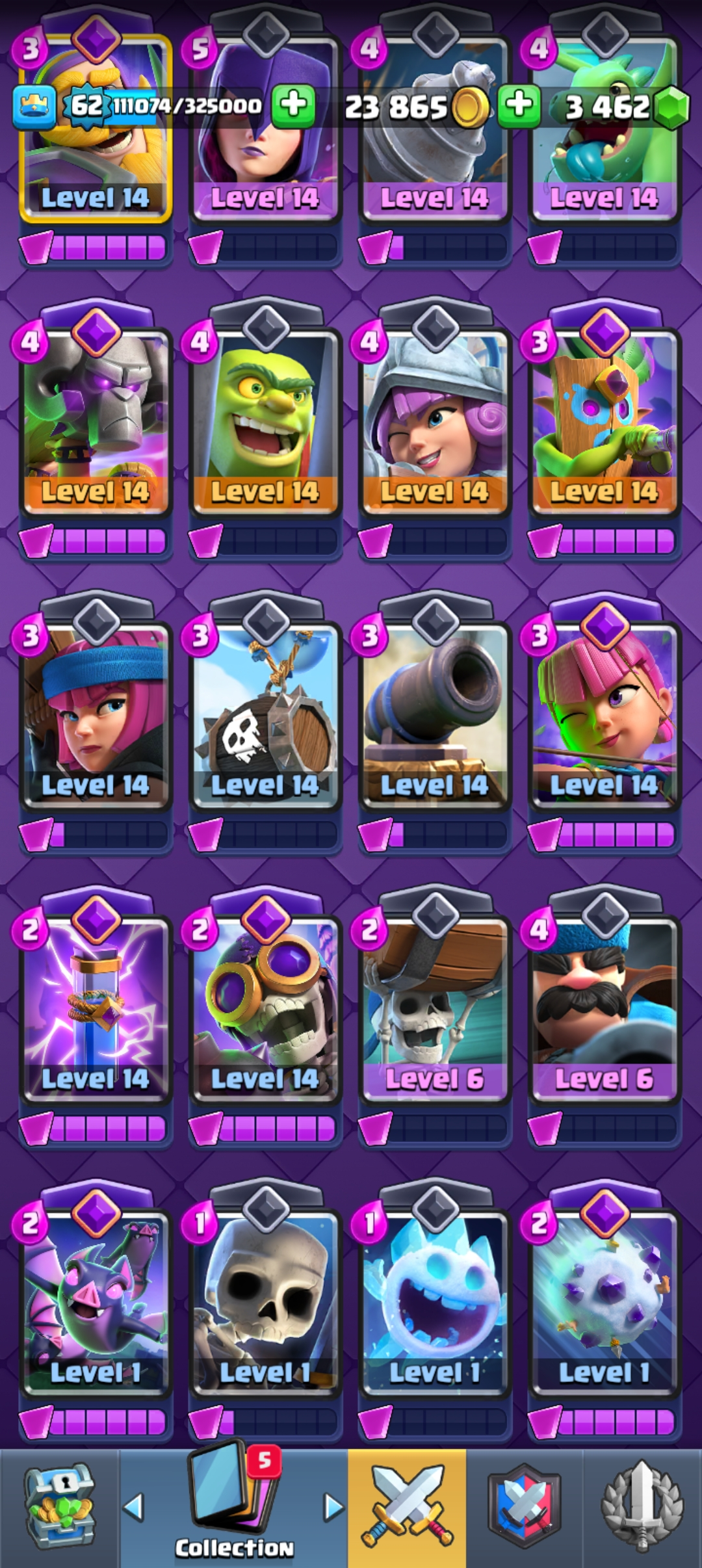Tap the left arrow next to Collection

pyautogui.click(x=133, y=1507)
